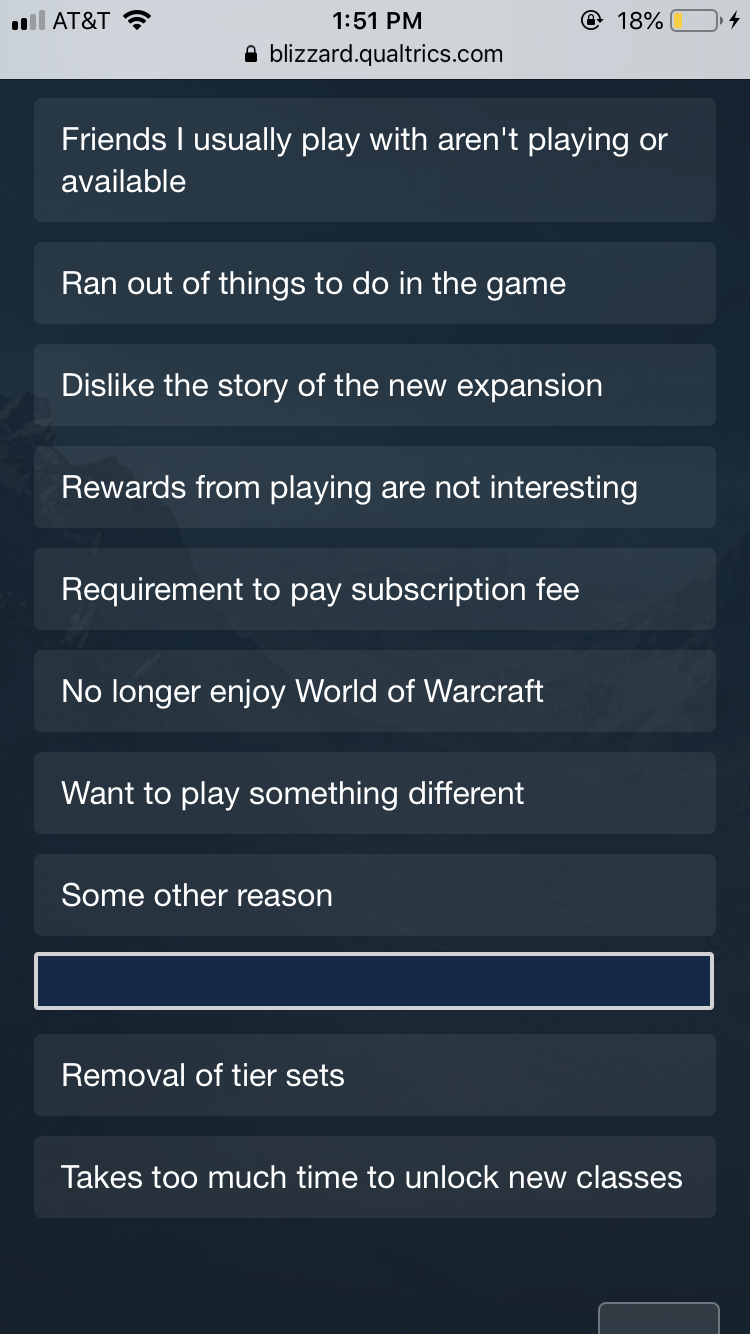Select "Want to play something different"
The width and height of the screenshot is (750, 1334).
point(375,793)
